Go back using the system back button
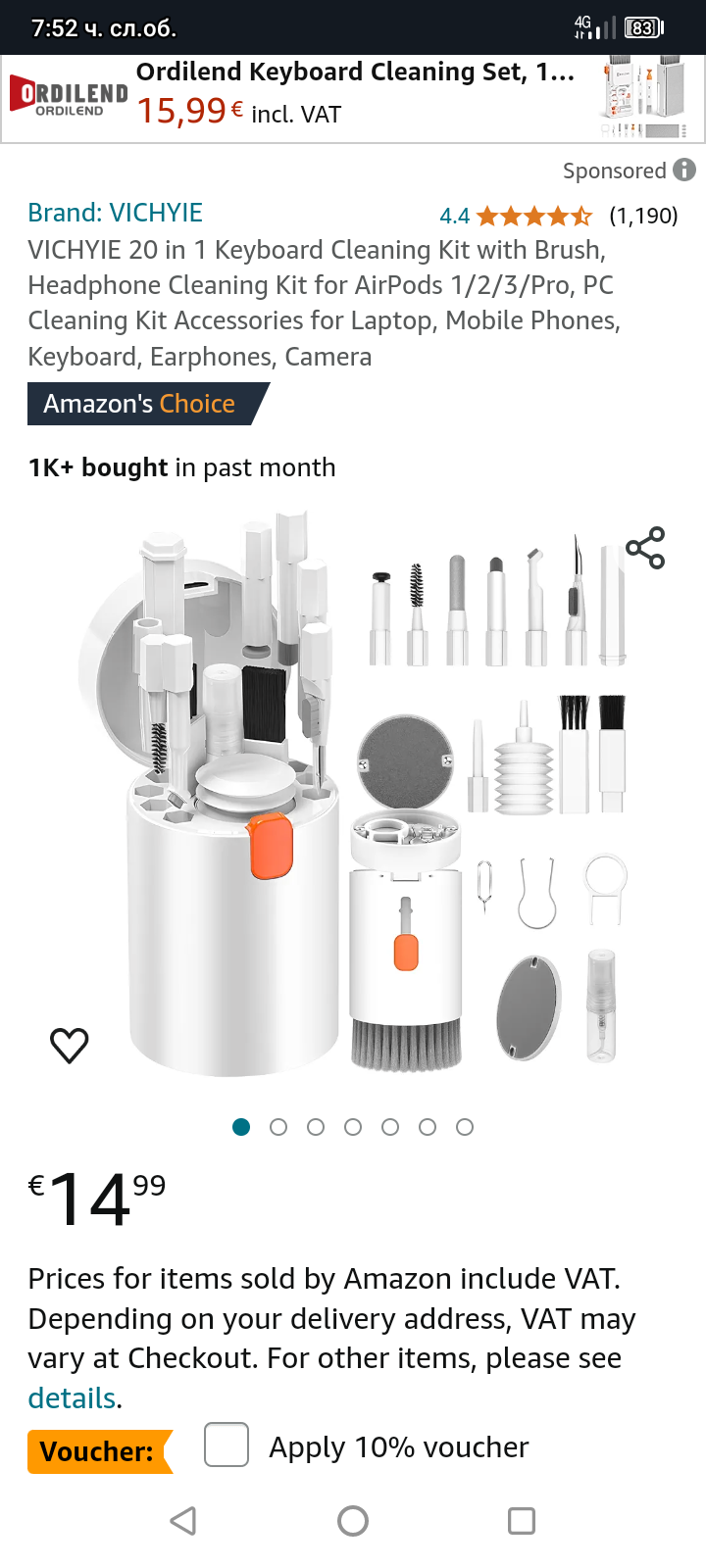The image size is (706, 1568). [x=183, y=1521]
